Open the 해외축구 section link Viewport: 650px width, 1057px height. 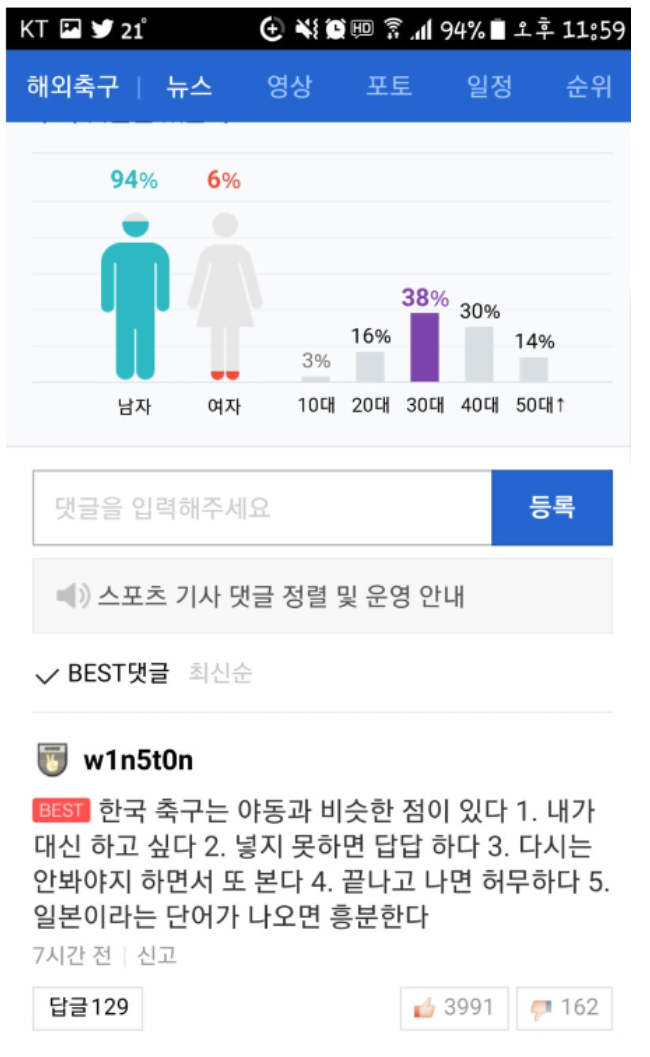click(73, 86)
